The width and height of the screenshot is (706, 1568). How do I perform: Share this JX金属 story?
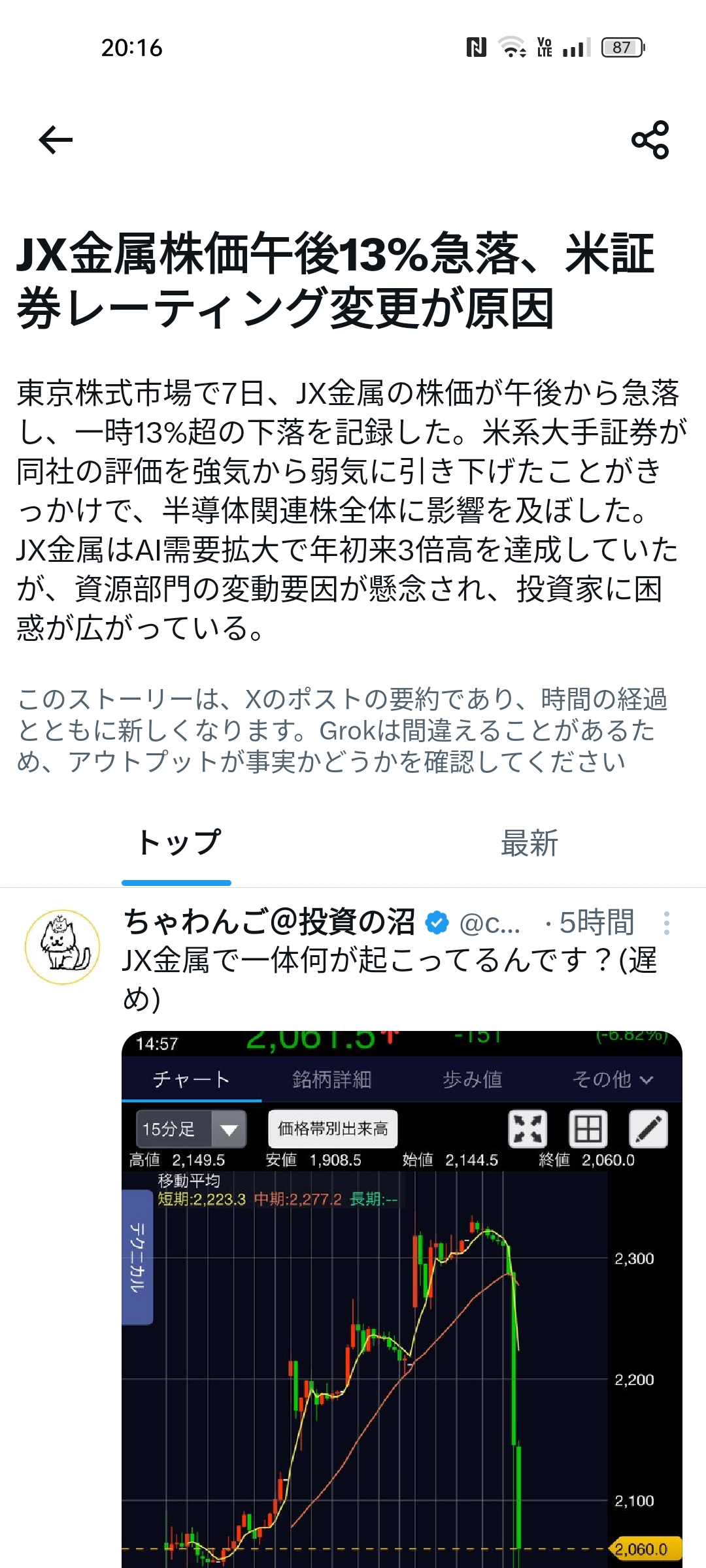tap(650, 140)
